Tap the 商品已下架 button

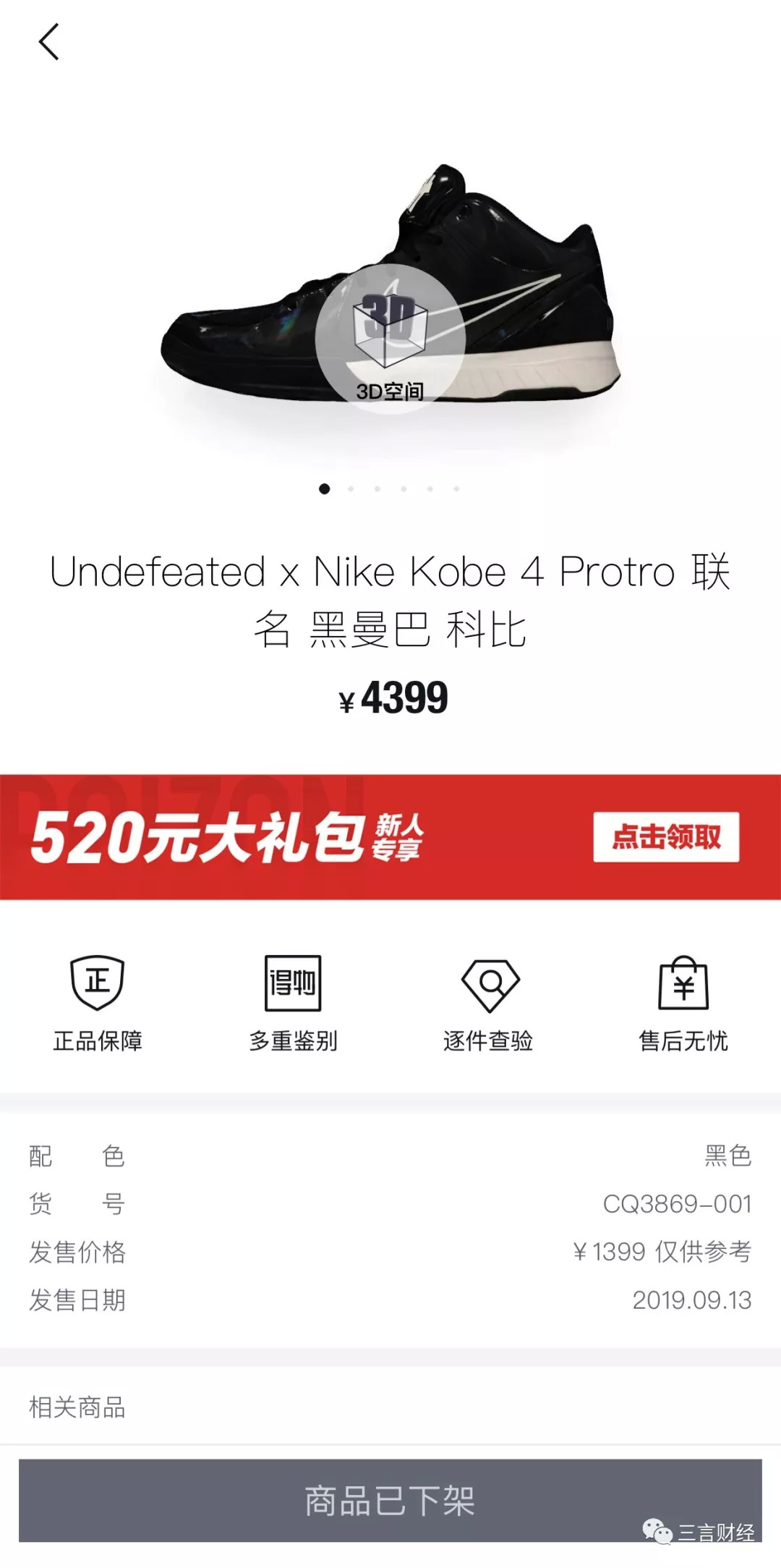pos(390,1501)
